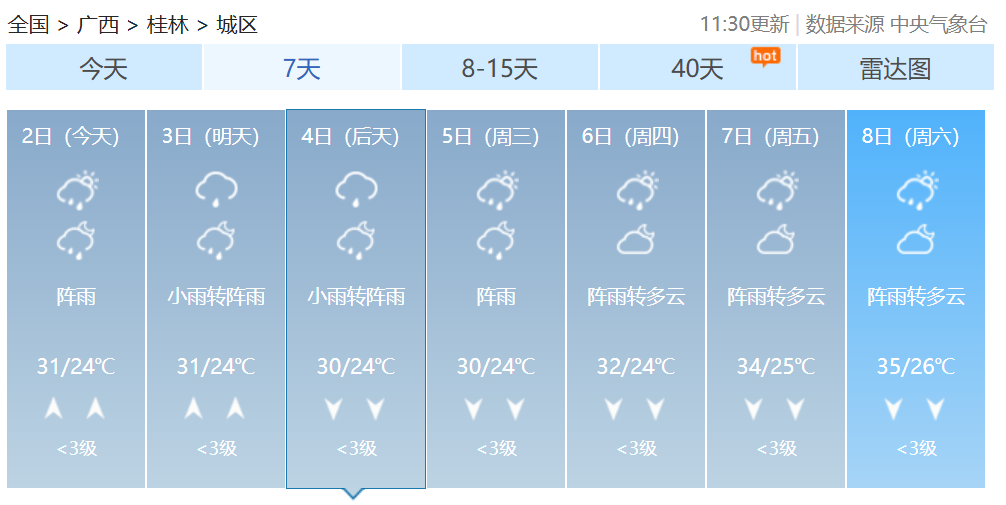
Task: Open the 8-15天 forecast tab
Action: point(500,67)
